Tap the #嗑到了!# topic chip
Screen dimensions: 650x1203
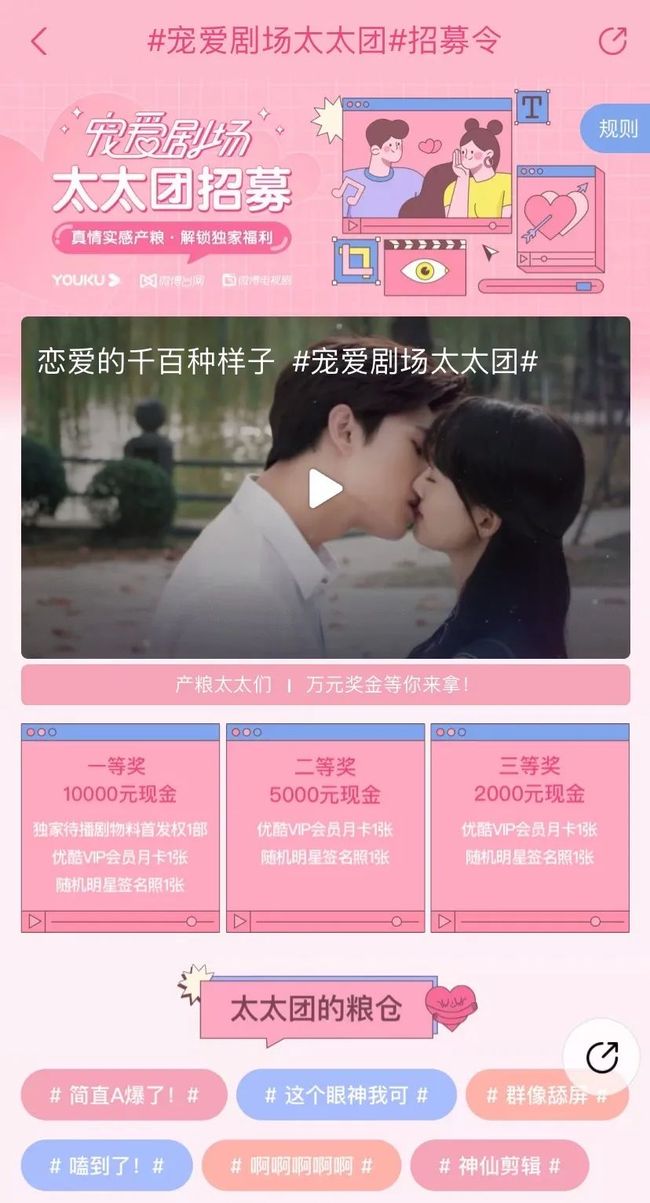click(x=107, y=1165)
